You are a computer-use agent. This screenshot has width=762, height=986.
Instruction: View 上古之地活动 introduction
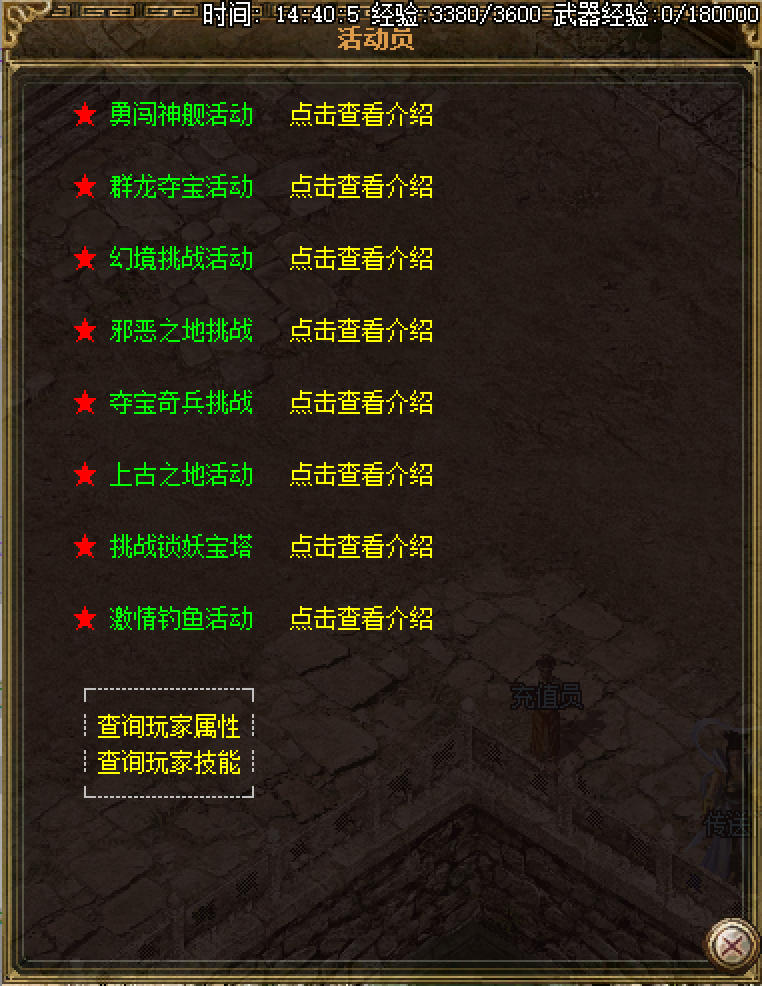click(361, 474)
